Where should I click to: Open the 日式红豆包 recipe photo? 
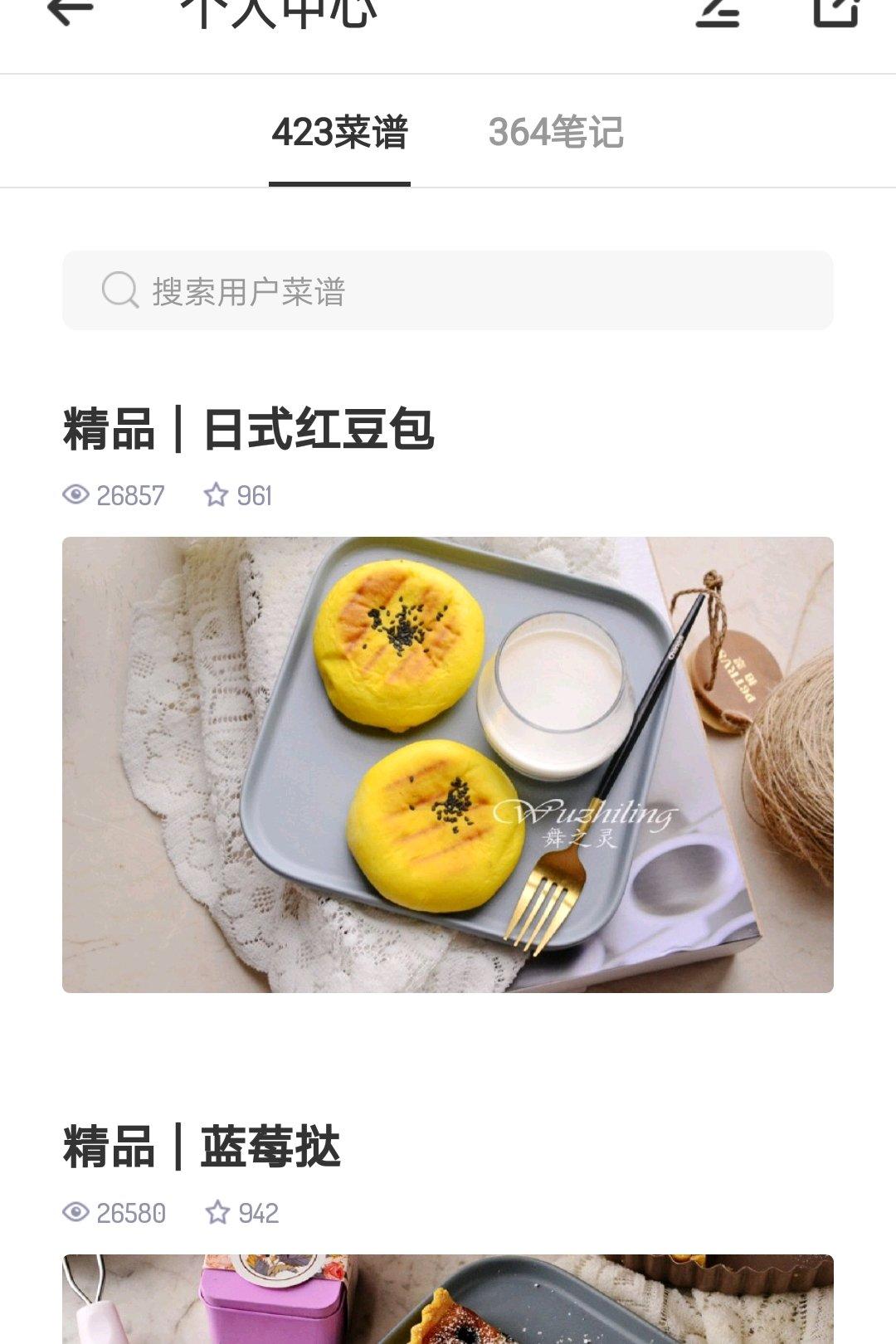pyautogui.click(x=448, y=764)
